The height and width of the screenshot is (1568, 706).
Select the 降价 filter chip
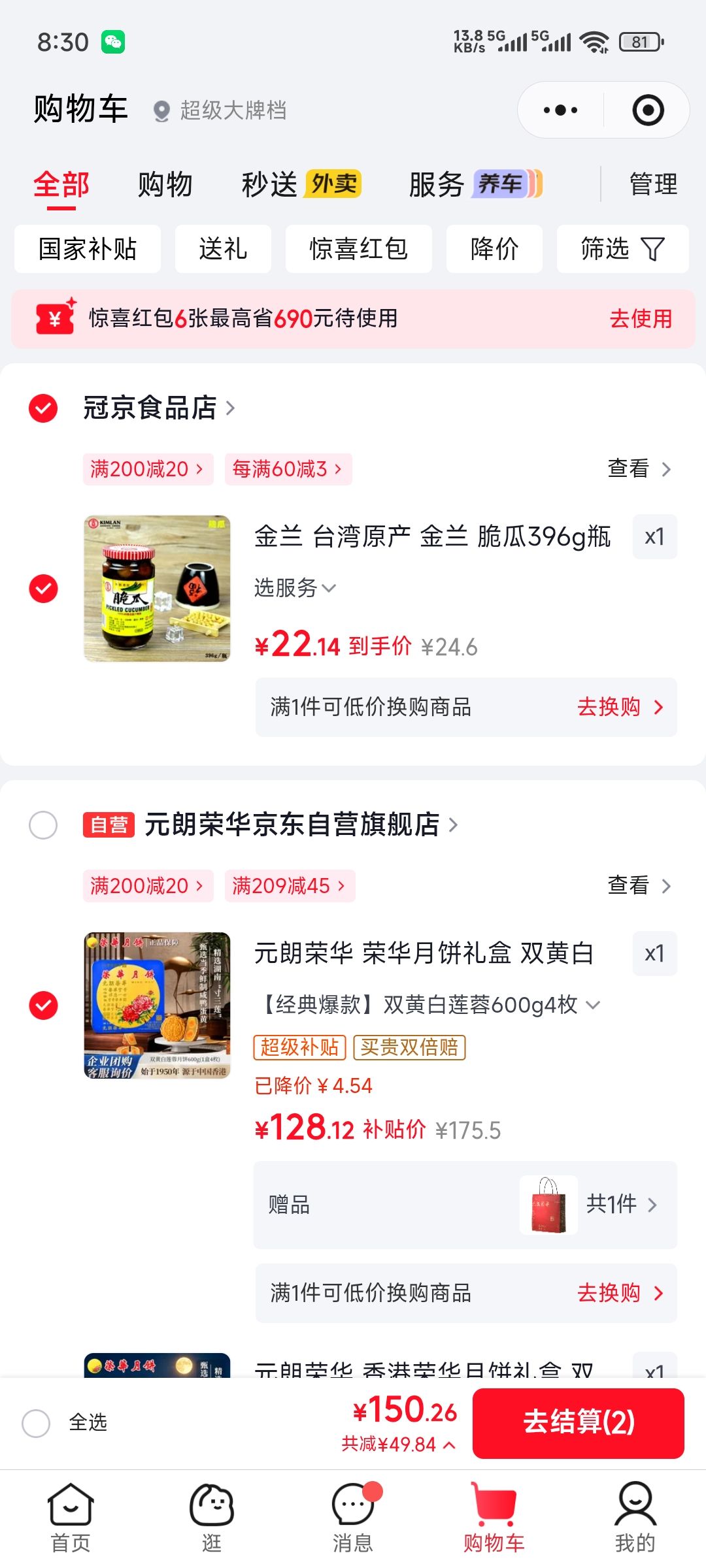coord(494,249)
